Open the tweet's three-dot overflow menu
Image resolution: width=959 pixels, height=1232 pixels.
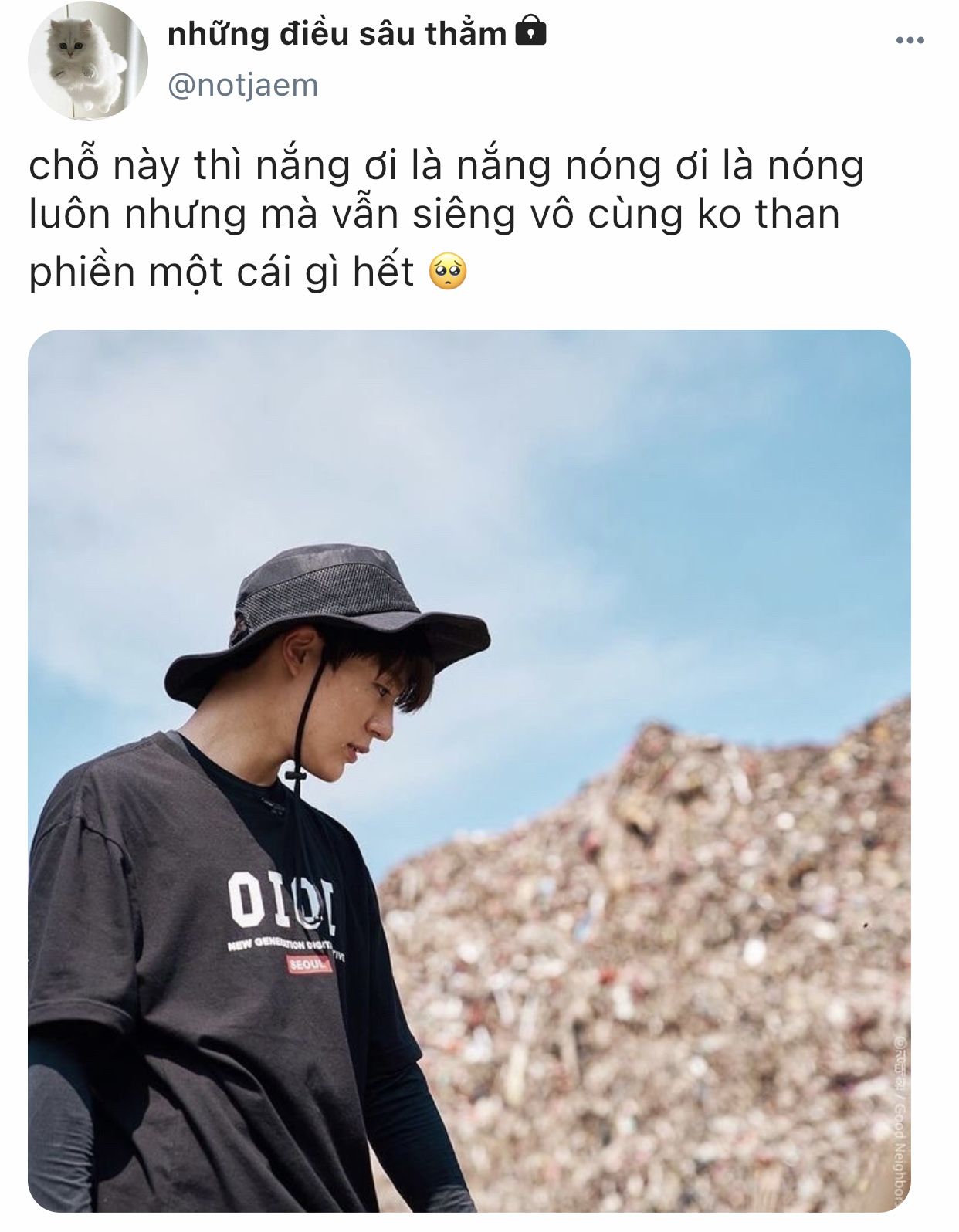(x=910, y=41)
